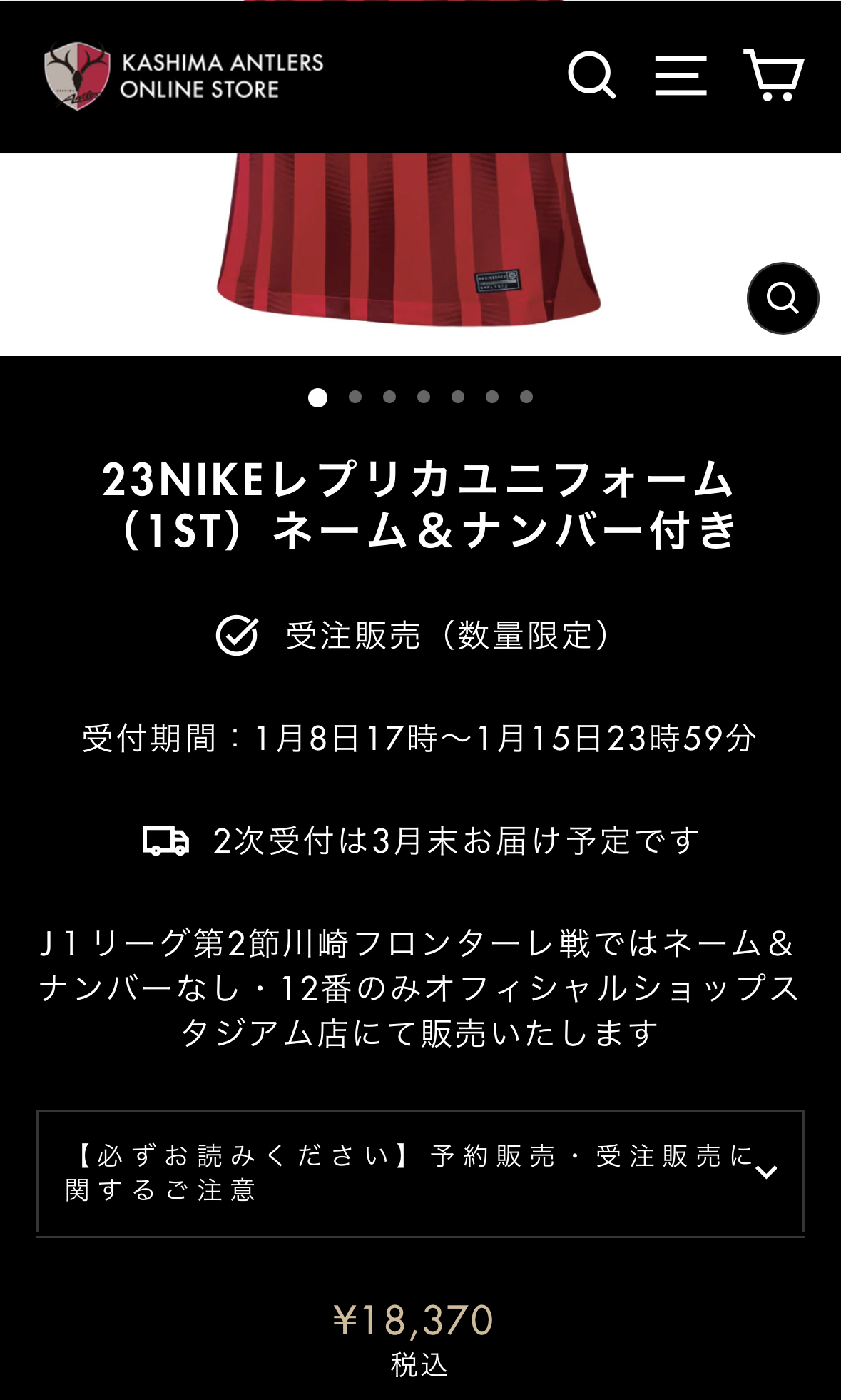841x1400 pixels.
Task: Expand the 予約販売・受注販売に関するご注意 notice
Action: click(x=420, y=1172)
